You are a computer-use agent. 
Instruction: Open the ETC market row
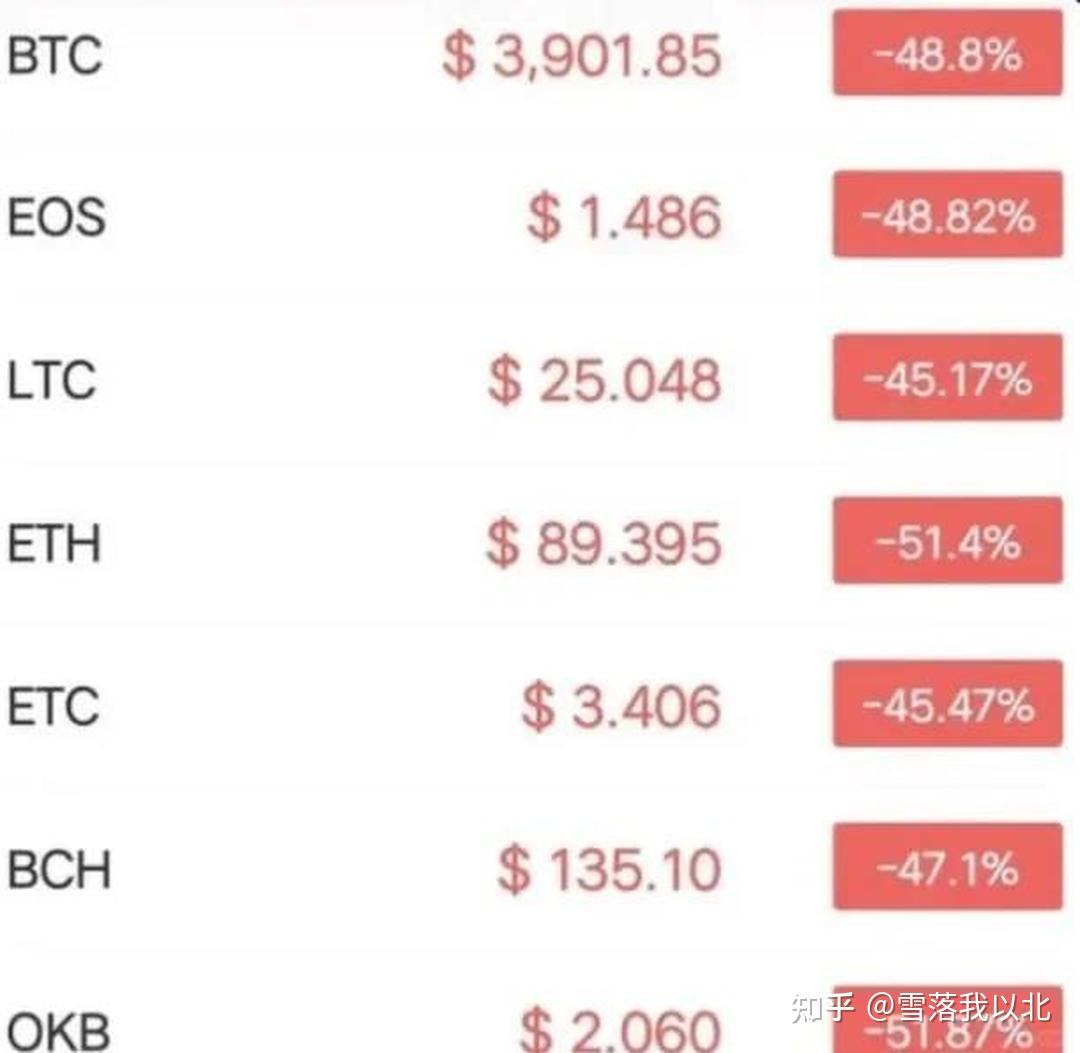click(54, 706)
